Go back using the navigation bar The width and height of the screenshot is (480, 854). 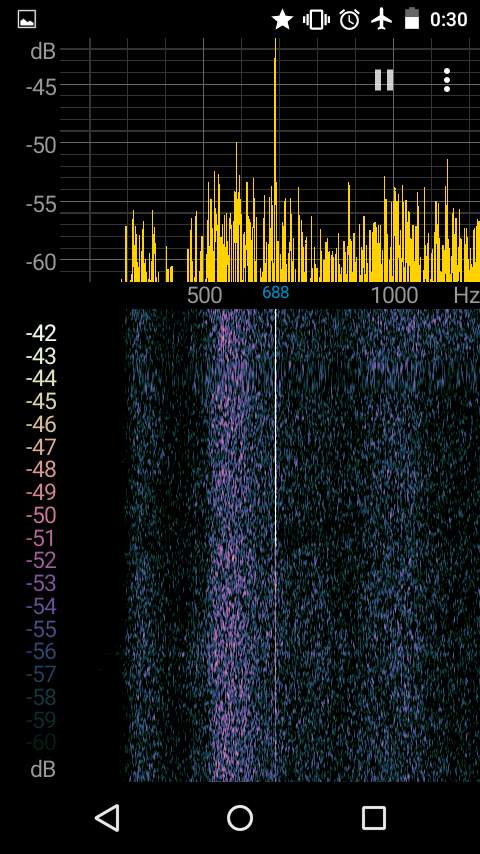pyautogui.click(x=107, y=818)
